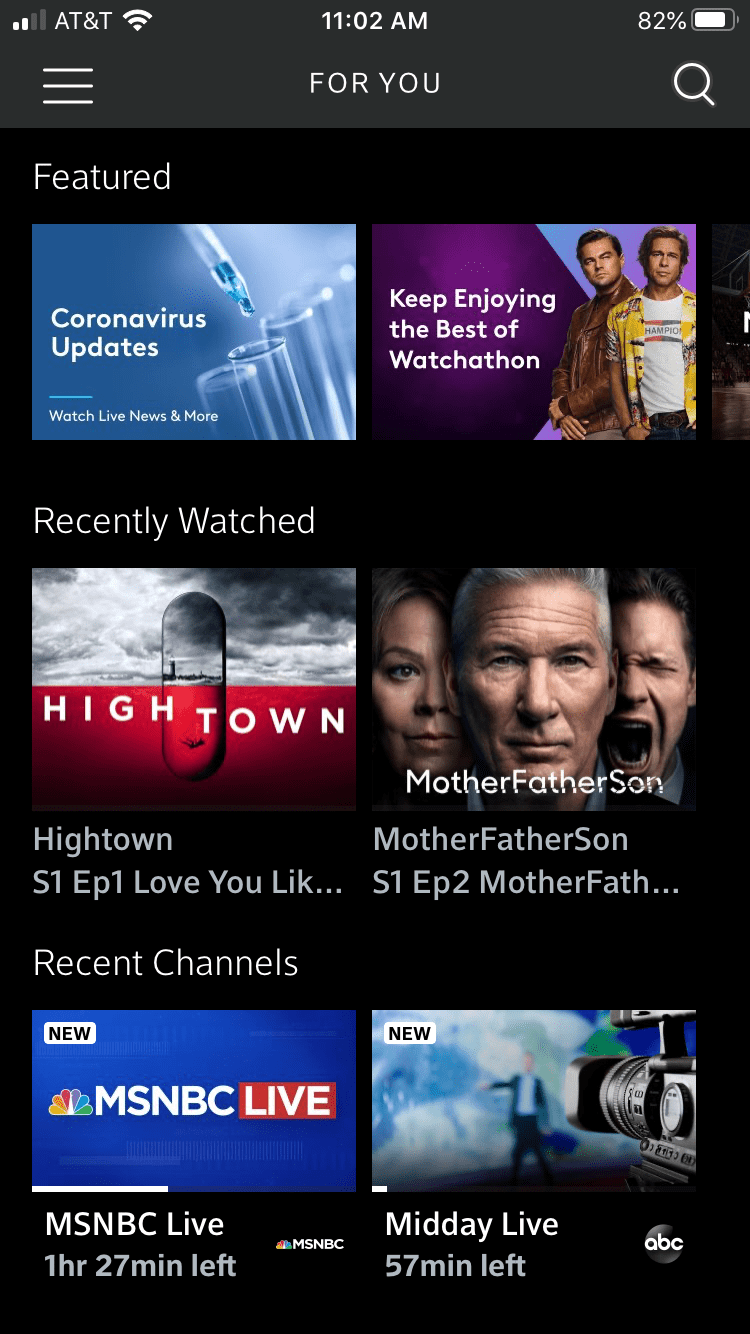This screenshot has height=1334, width=750.
Task: Click the Watch Live News & More link
Action: point(135,414)
